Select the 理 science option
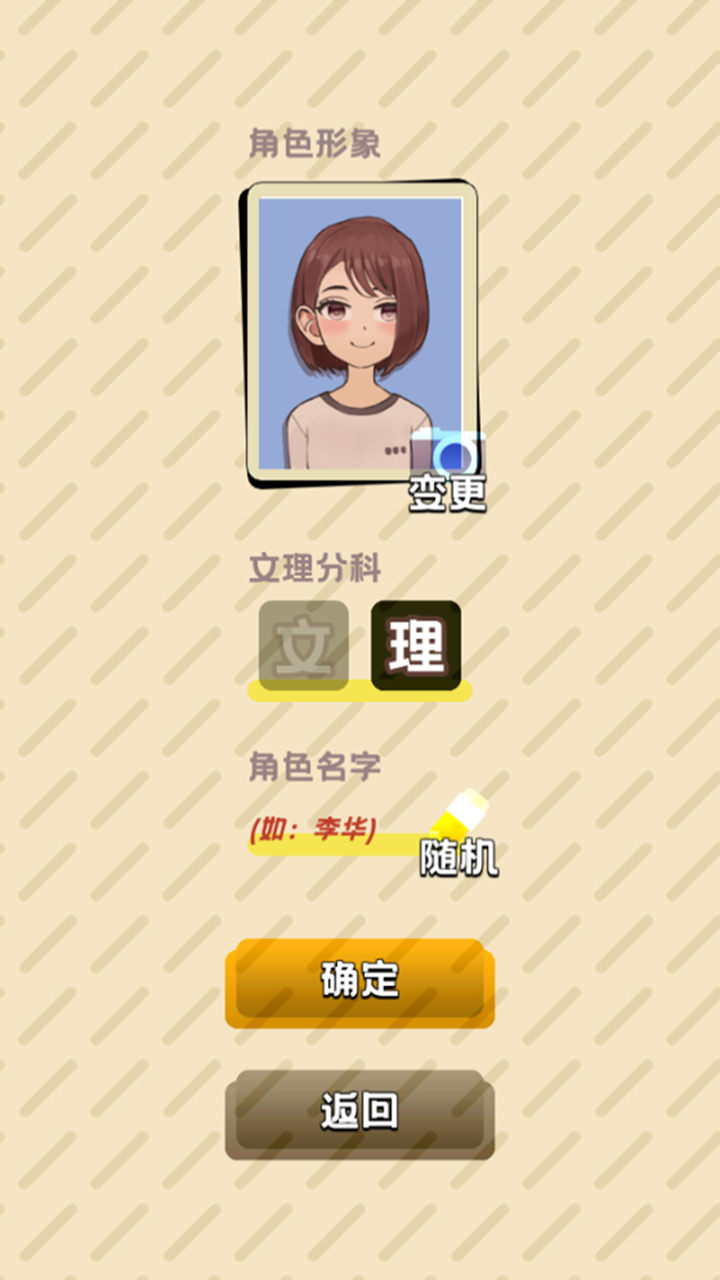 pos(416,646)
